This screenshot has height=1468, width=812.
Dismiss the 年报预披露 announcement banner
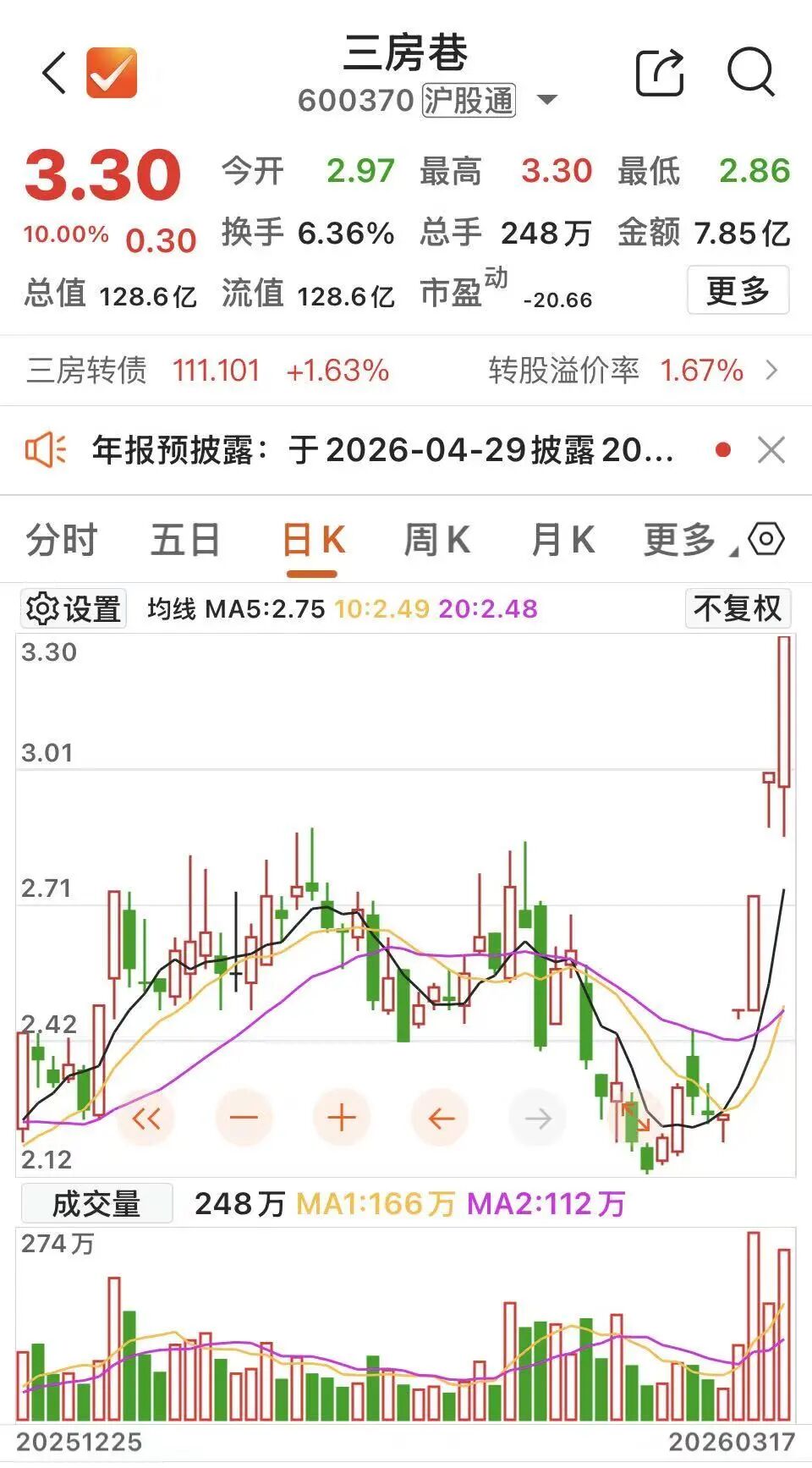click(771, 450)
